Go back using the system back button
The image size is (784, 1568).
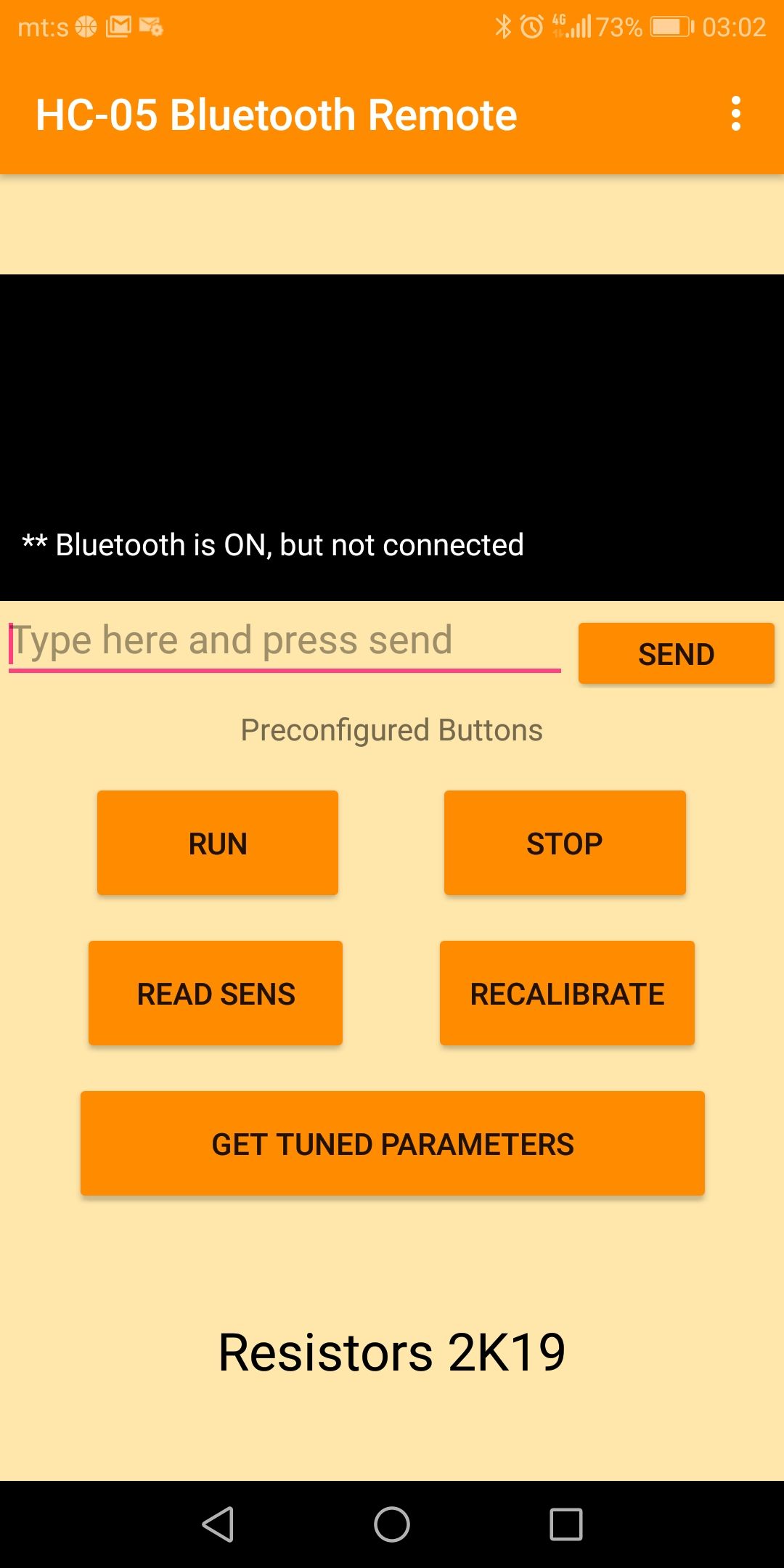coord(218,1524)
